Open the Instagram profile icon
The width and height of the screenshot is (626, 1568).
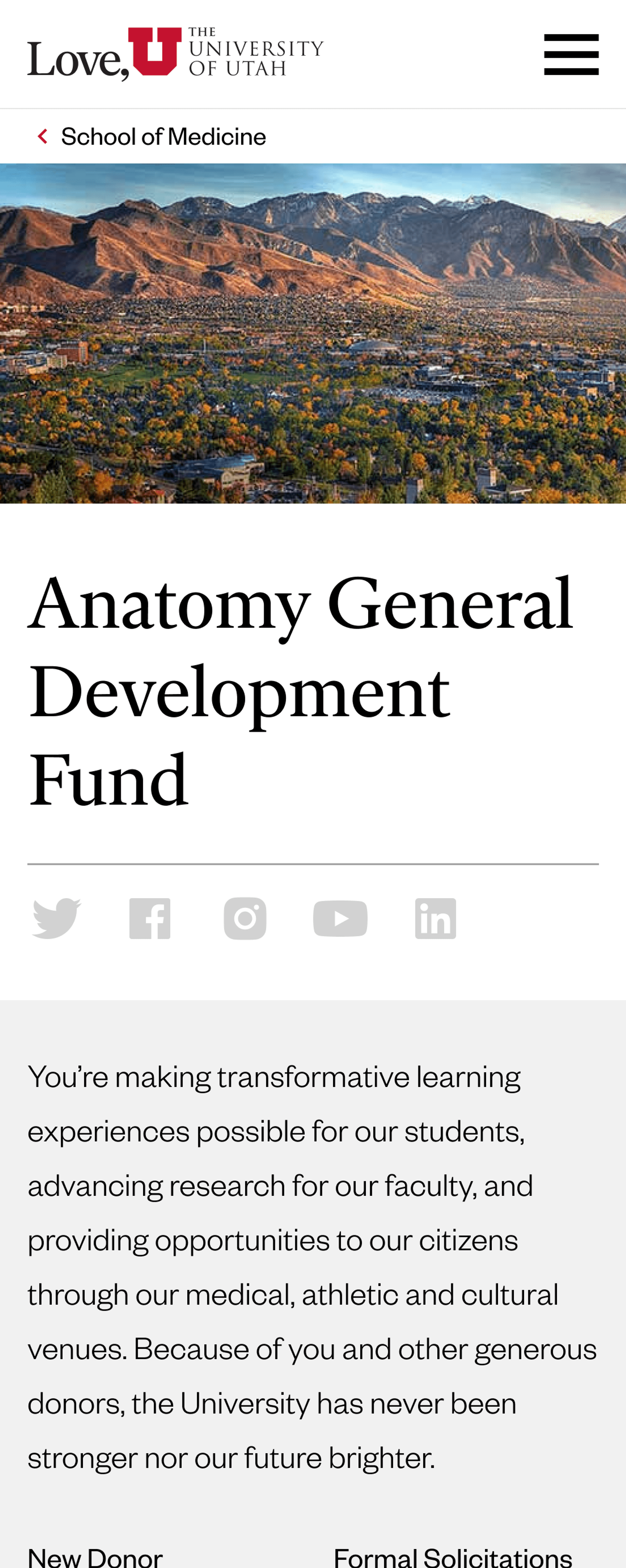[x=245, y=918]
